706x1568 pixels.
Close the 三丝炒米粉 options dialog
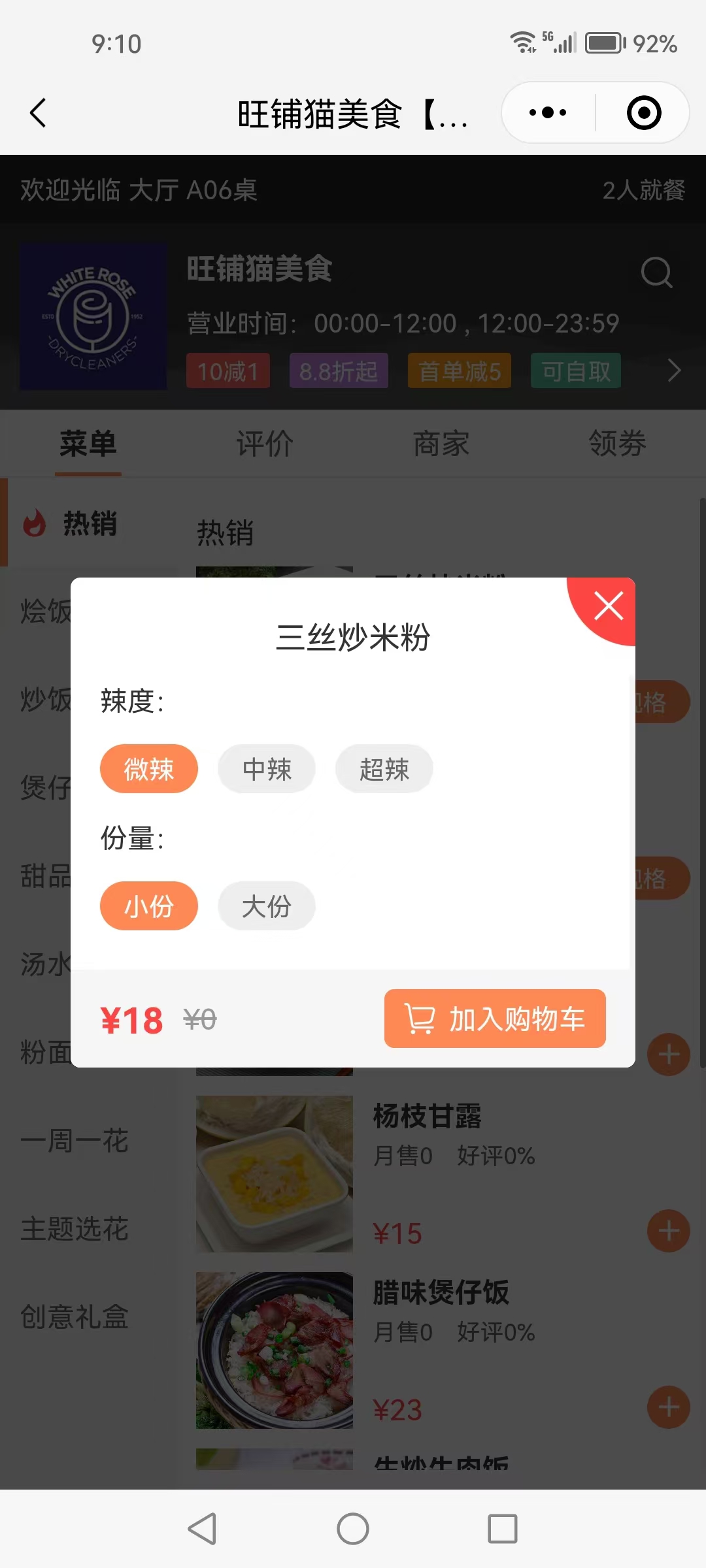(x=609, y=606)
